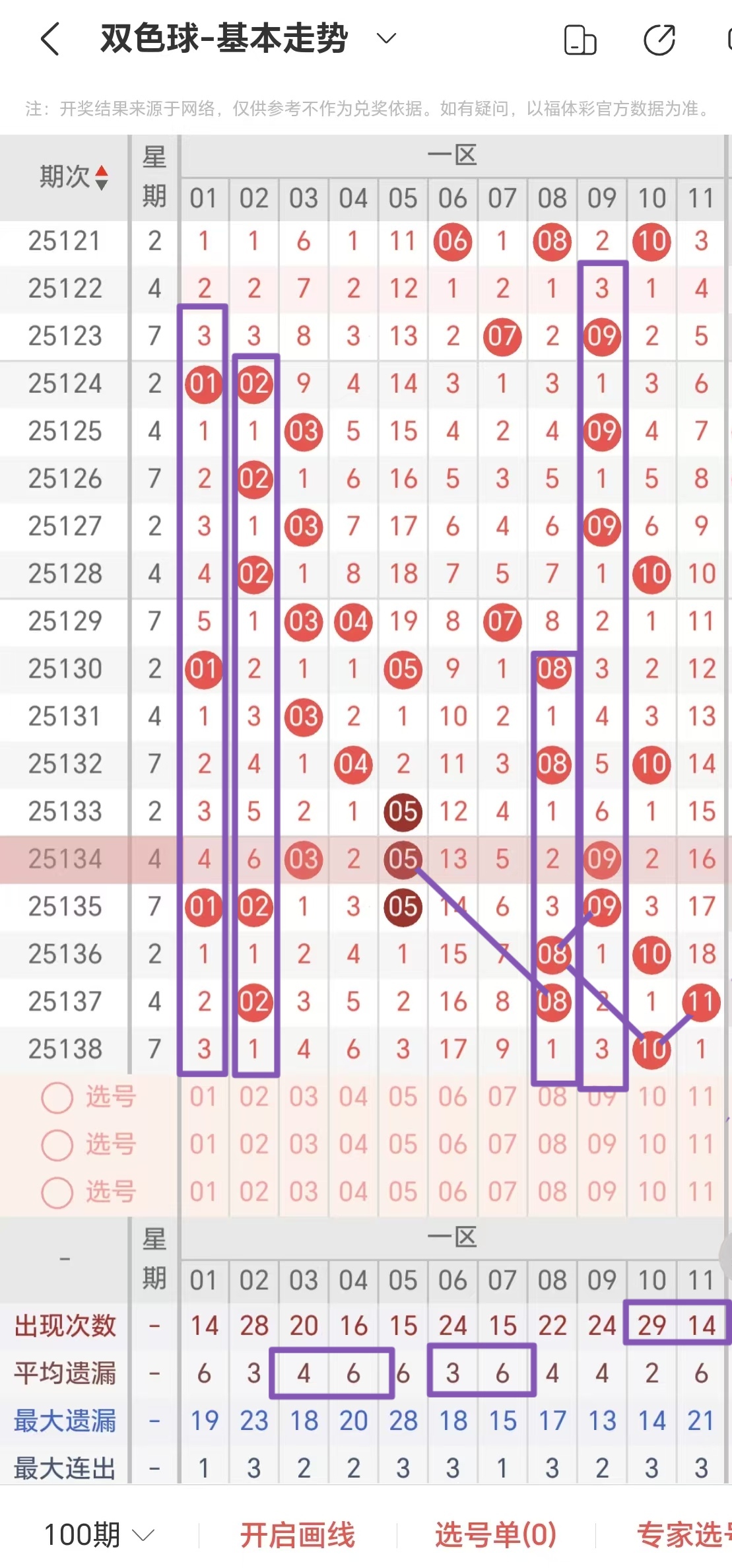The height and width of the screenshot is (1568, 732).
Task: Tap the highlighted ball 10 in row 25138
Action: [x=651, y=1048]
